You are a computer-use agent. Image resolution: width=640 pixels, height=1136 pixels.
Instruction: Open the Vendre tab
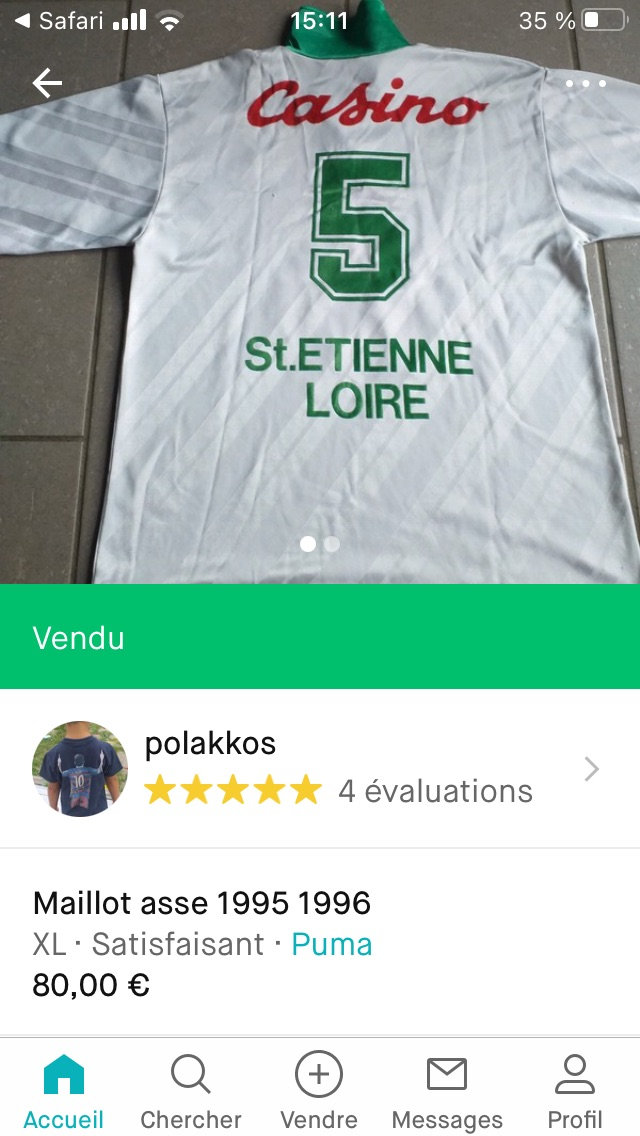pyautogui.click(x=319, y=1092)
